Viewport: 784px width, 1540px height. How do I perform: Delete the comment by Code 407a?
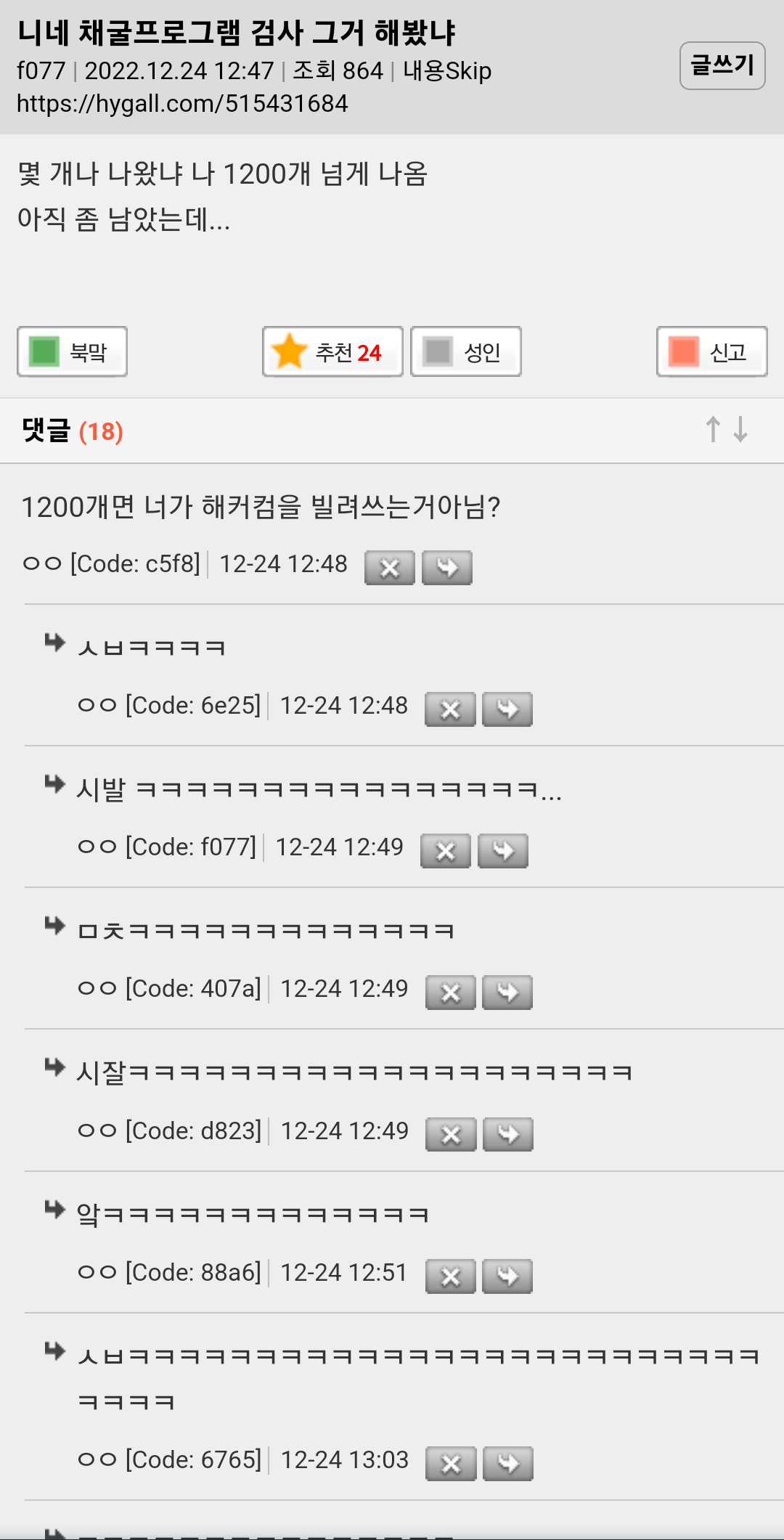click(x=450, y=993)
